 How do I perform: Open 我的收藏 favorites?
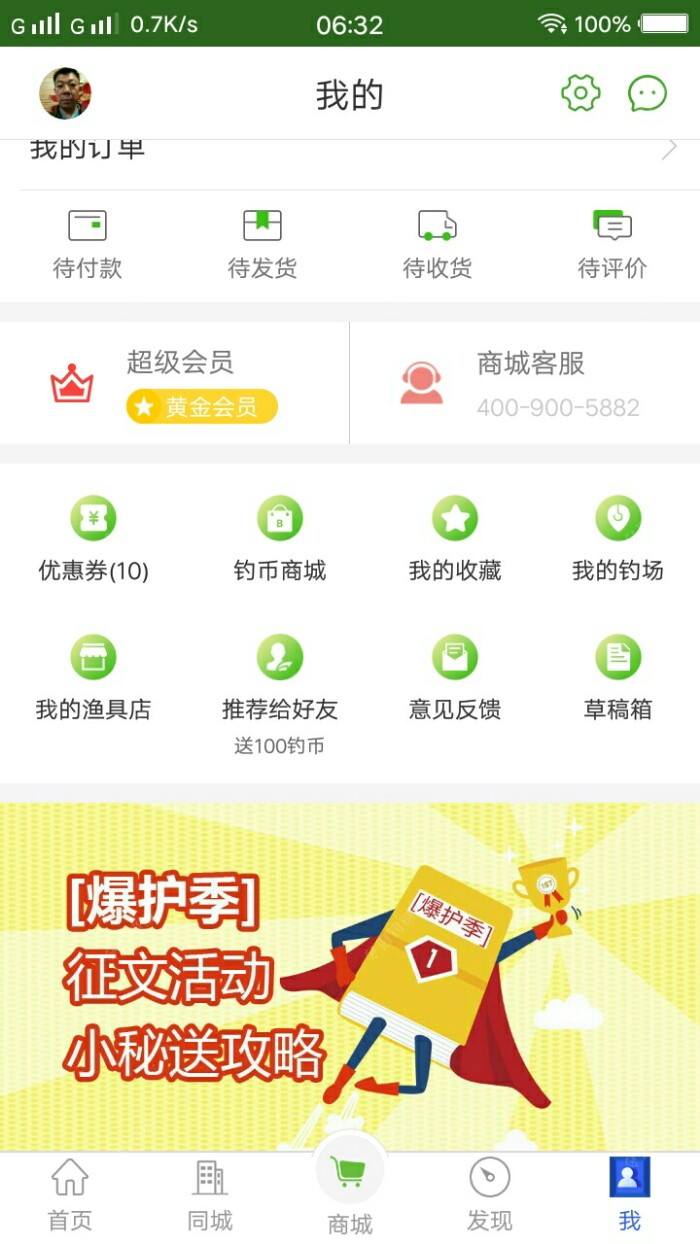pos(455,540)
